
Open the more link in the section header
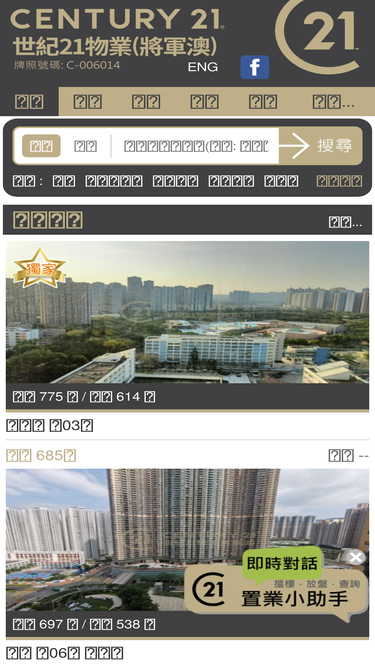pyautogui.click(x=345, y=222)
